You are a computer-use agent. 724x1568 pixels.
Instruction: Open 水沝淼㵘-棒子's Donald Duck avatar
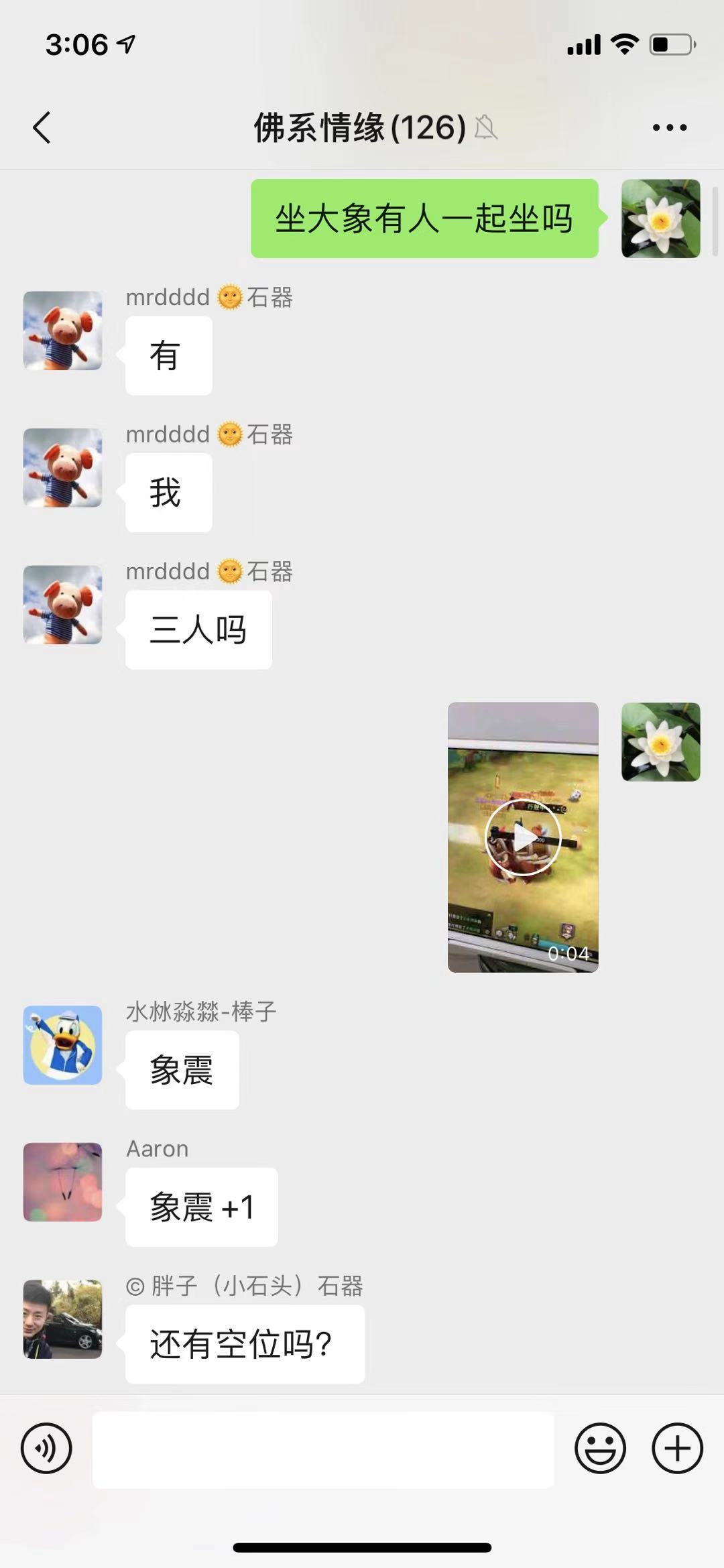coord(63,1044)
